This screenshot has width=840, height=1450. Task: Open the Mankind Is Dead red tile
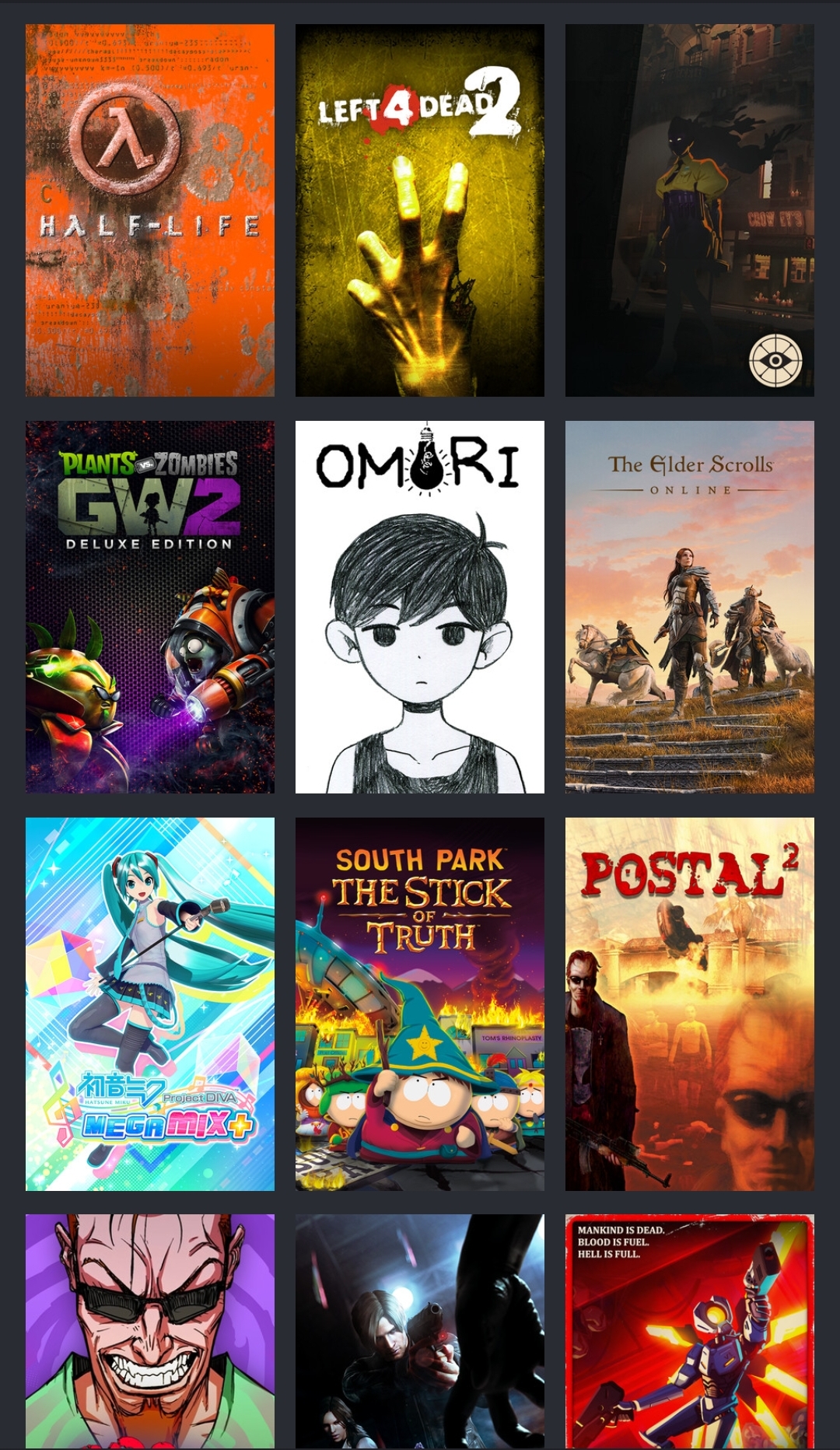690,1332
